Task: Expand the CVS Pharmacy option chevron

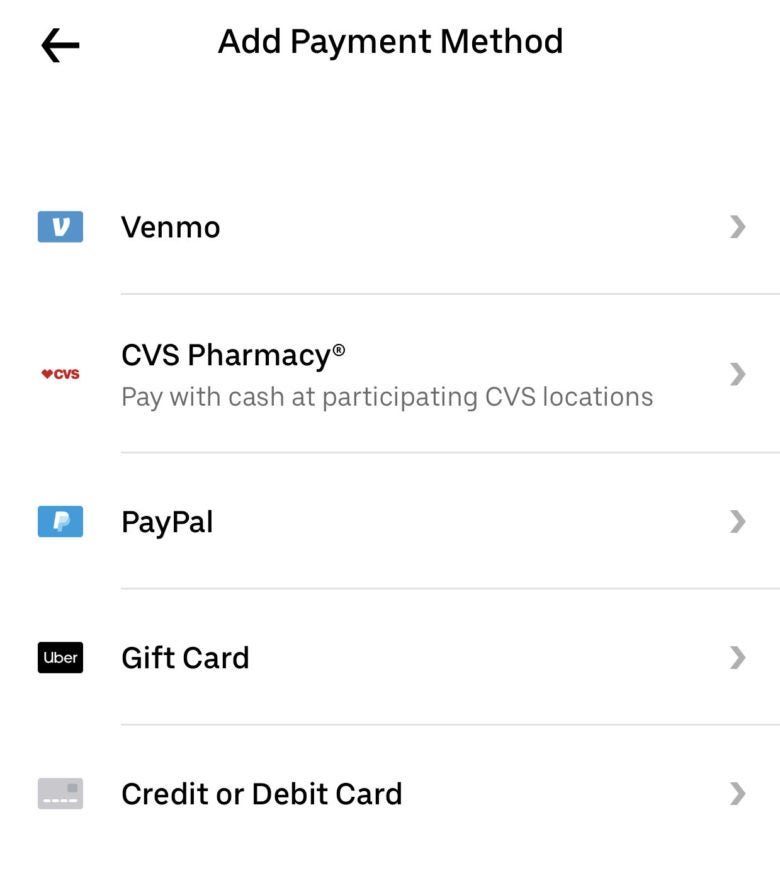Action: pyautogui.click(x=738, y=375)
